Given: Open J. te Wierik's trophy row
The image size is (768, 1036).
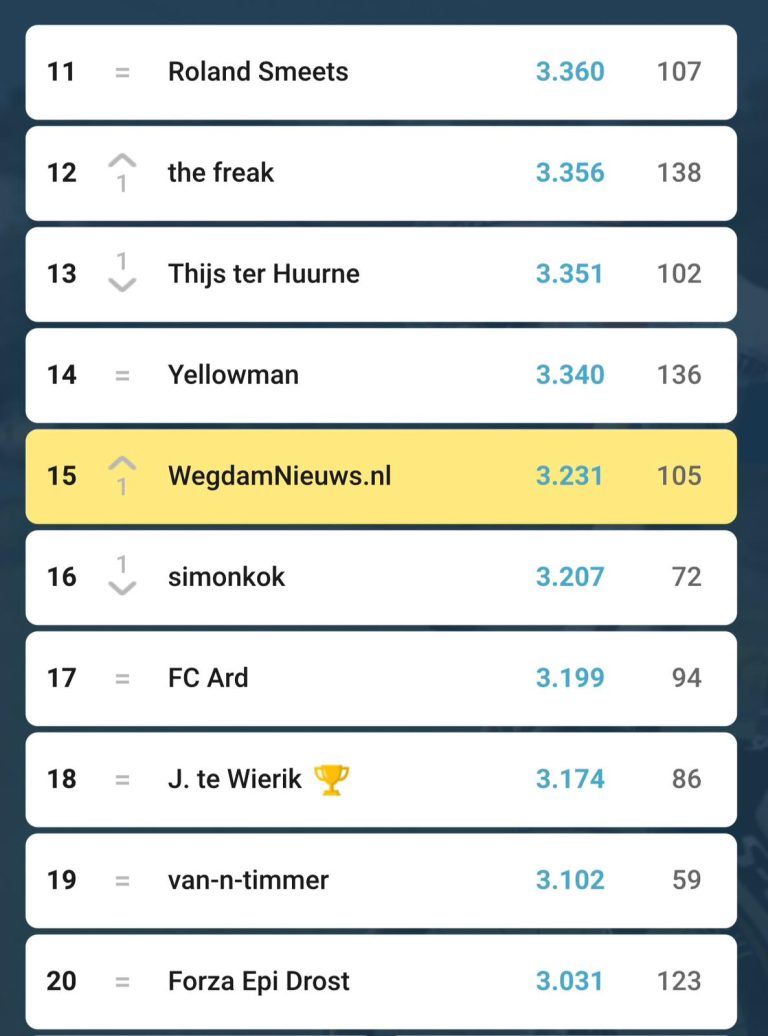Looking at the screenshot, I should click(235, 779).
